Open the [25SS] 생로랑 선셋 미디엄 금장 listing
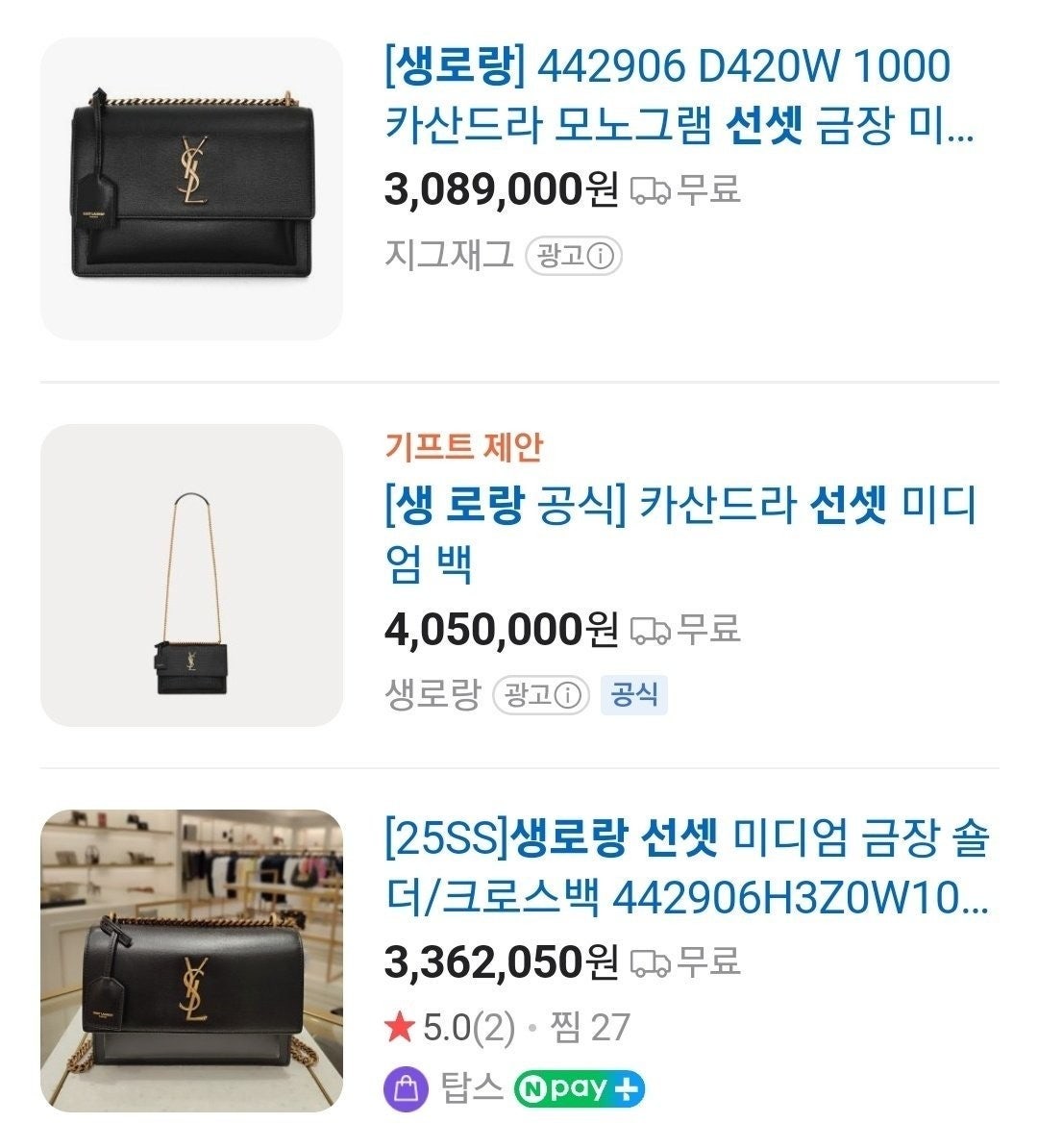This screenshot has height=1148, width=1038. point(685,867)
